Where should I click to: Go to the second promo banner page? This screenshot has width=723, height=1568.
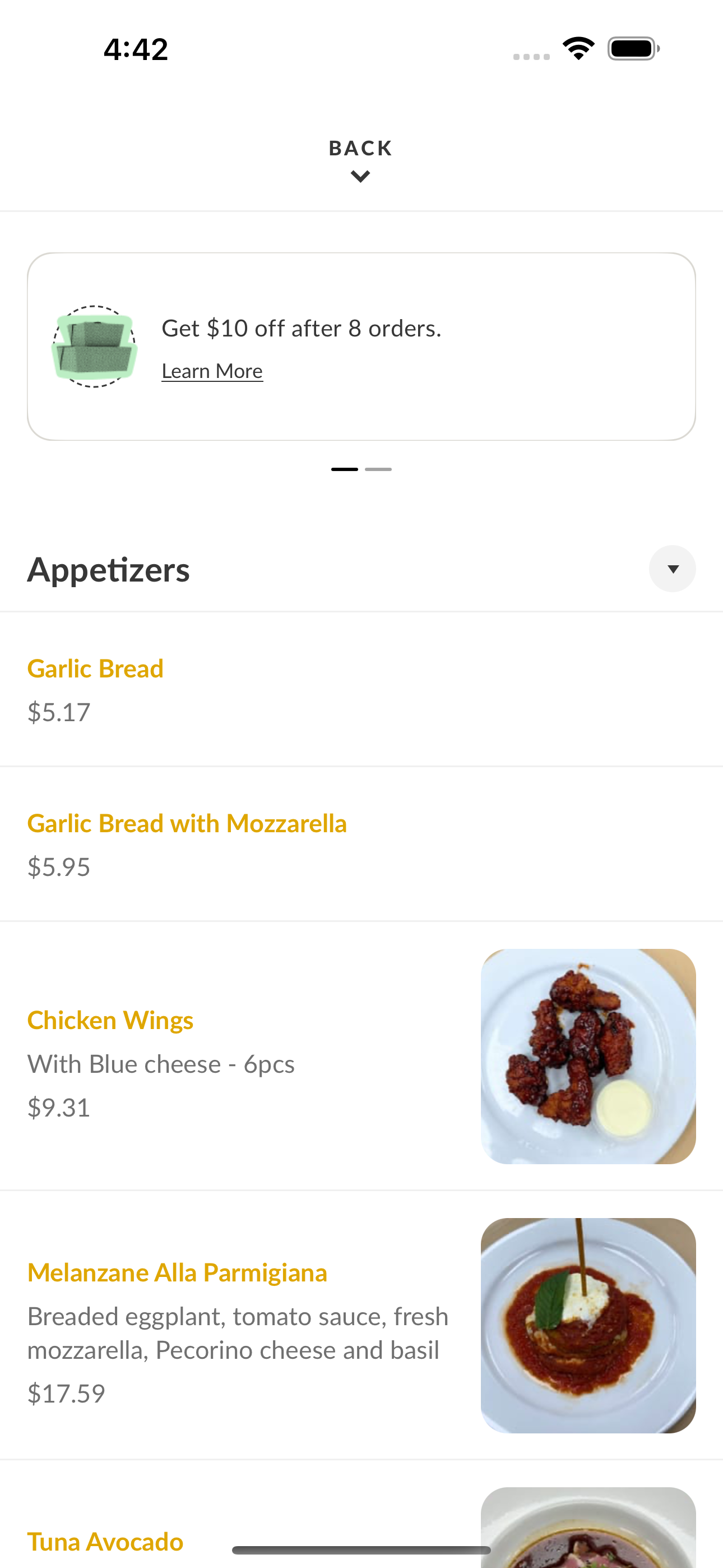point(378,469)
